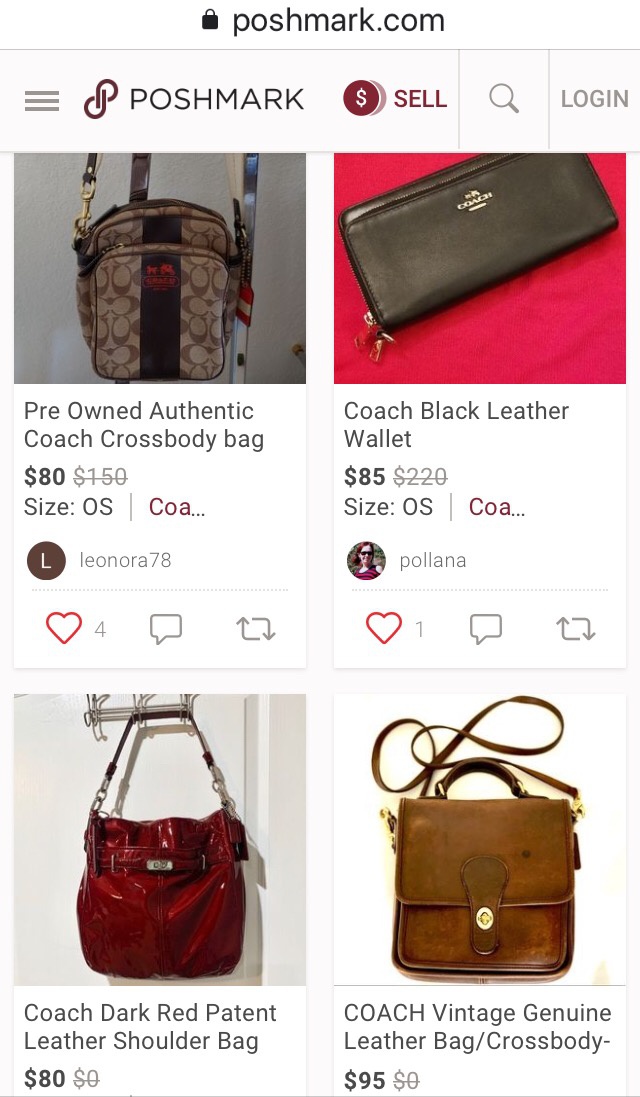
Task: Share leonora78's Crossbody bag listing
Action: click(255, 628)
